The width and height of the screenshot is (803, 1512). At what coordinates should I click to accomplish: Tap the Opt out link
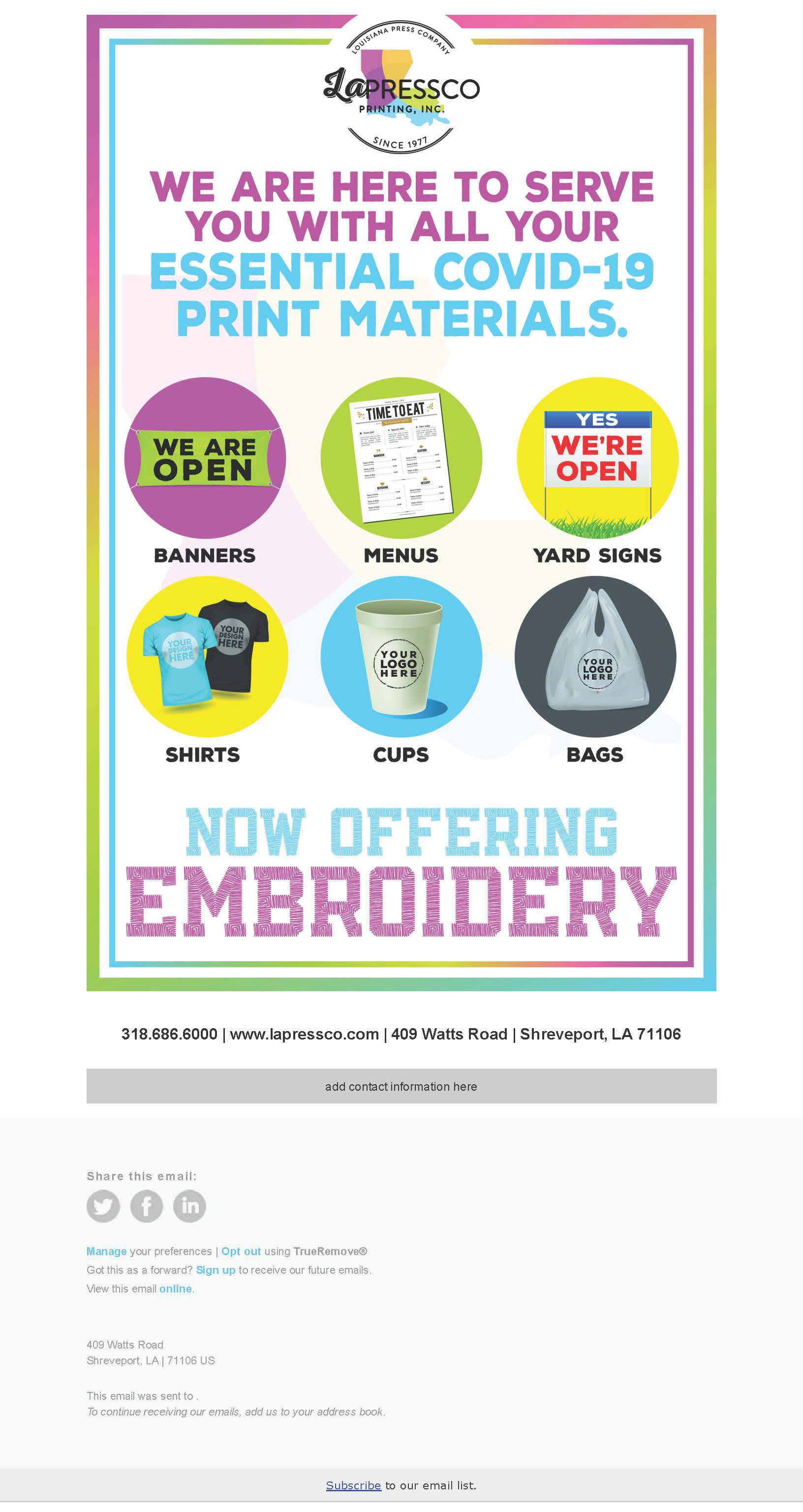[x=241, y=1252]
